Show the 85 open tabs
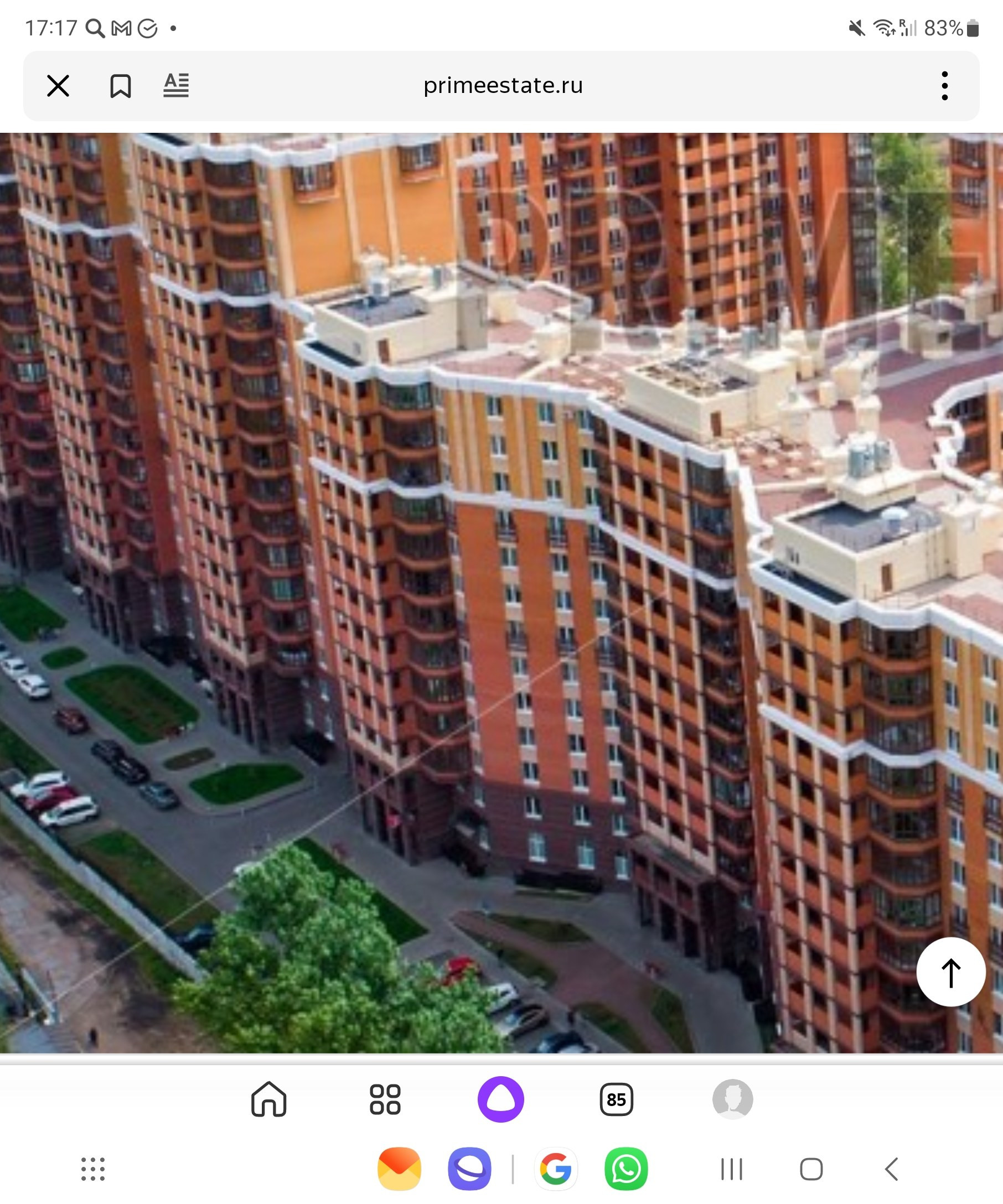Image resolution: width=1003 pixels, height=1204 pixels. [617, 1099]
